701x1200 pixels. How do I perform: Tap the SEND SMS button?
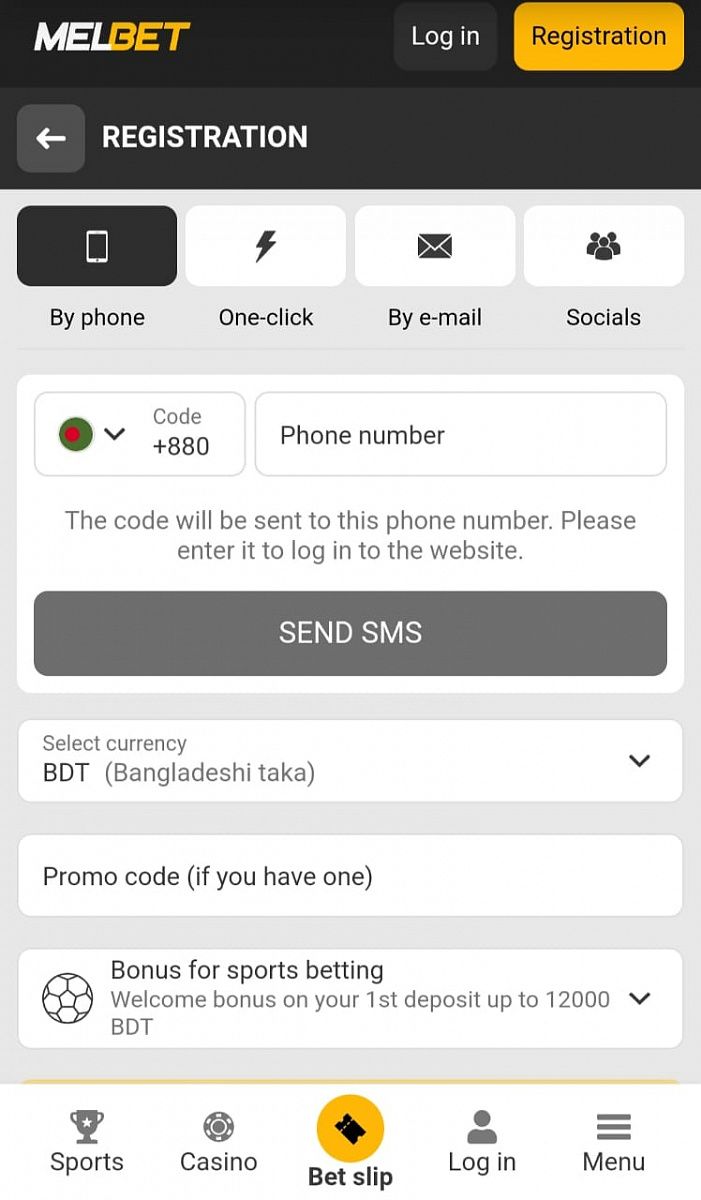(350, 633)
